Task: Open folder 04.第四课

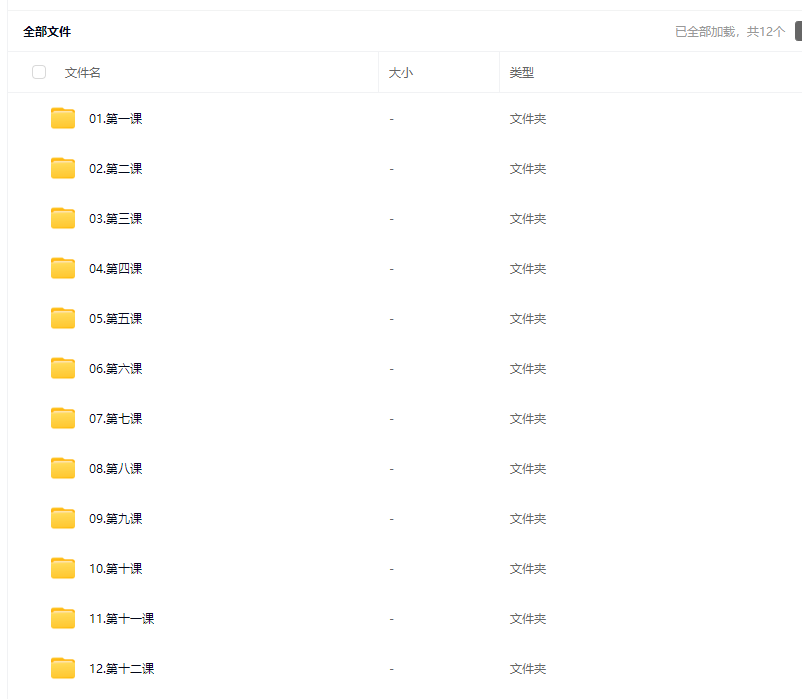Action: (x=115, y=269)
